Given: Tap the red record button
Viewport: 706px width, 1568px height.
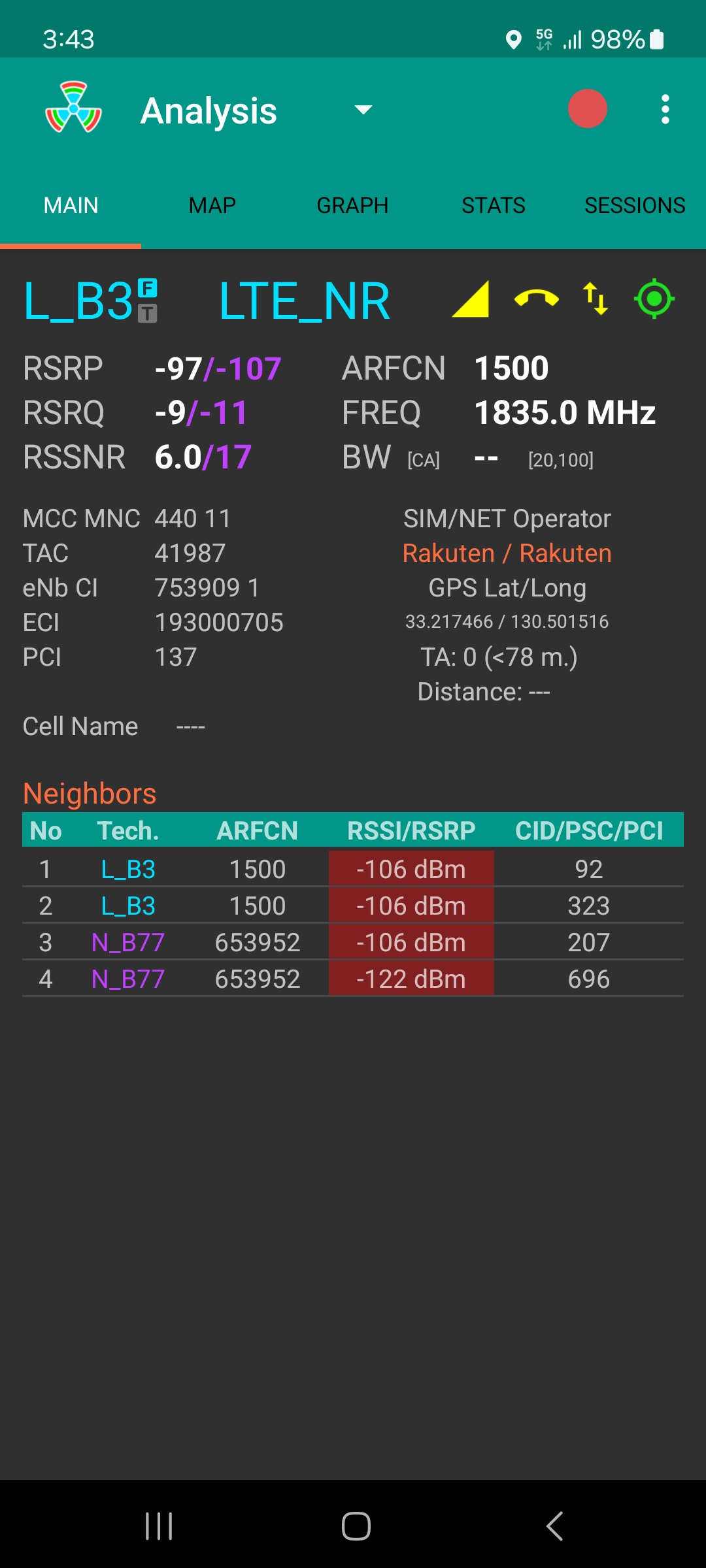Looking at the screenshot, I should pyautogui.click(x=587, y=108).
